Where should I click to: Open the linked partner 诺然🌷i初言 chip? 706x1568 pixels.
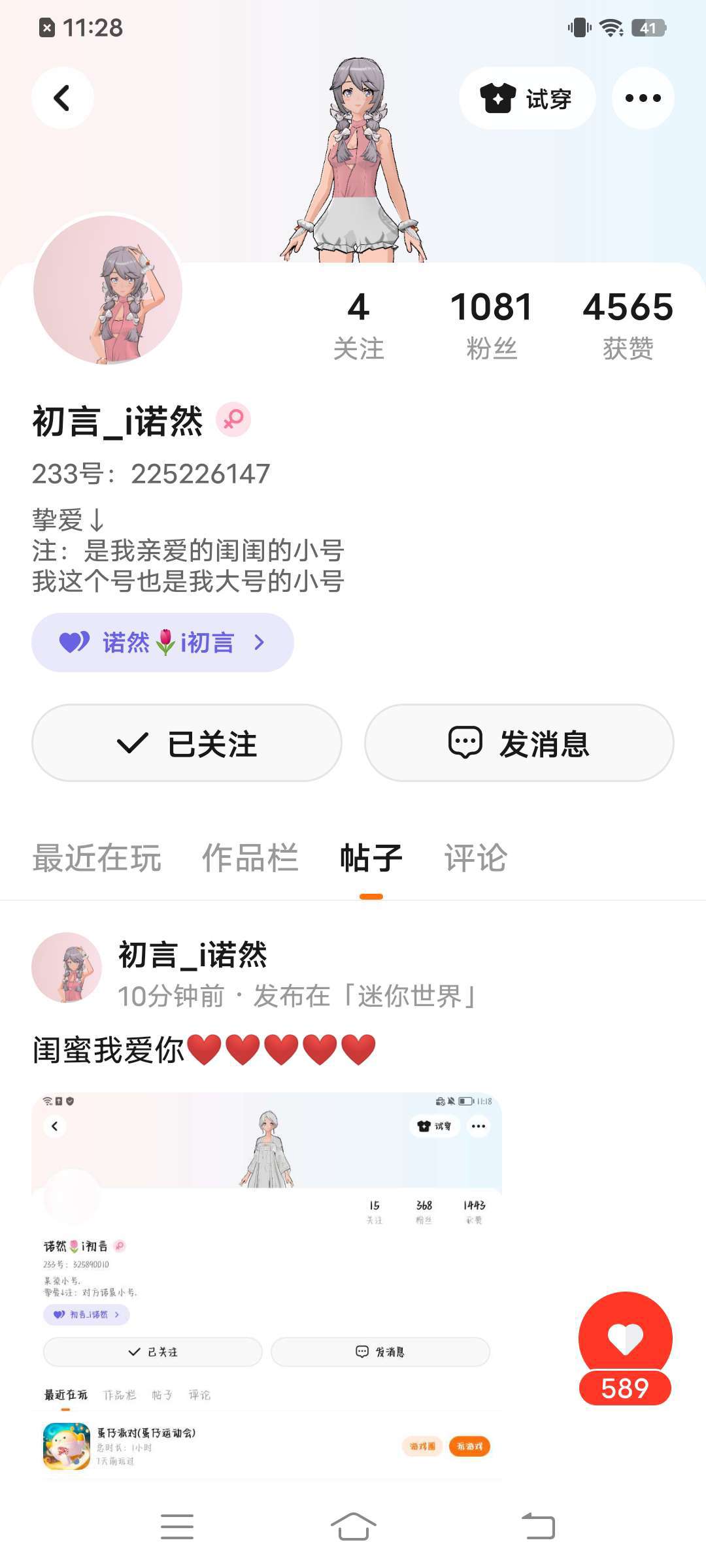tap(162, 642)
